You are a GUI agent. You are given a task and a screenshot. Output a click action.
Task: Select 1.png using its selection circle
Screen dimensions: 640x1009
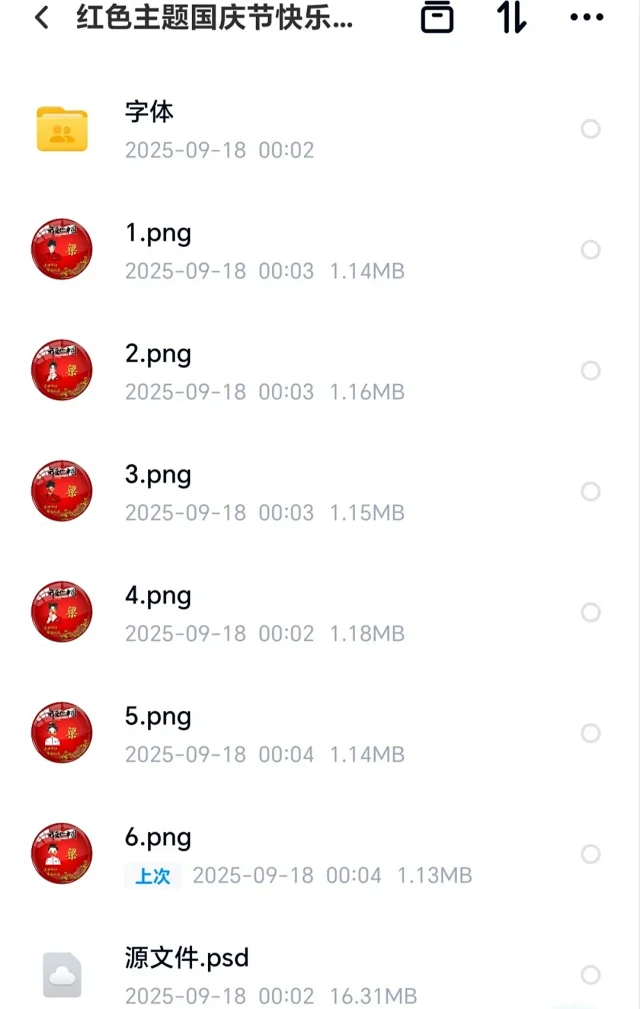(x=591, y=250)
